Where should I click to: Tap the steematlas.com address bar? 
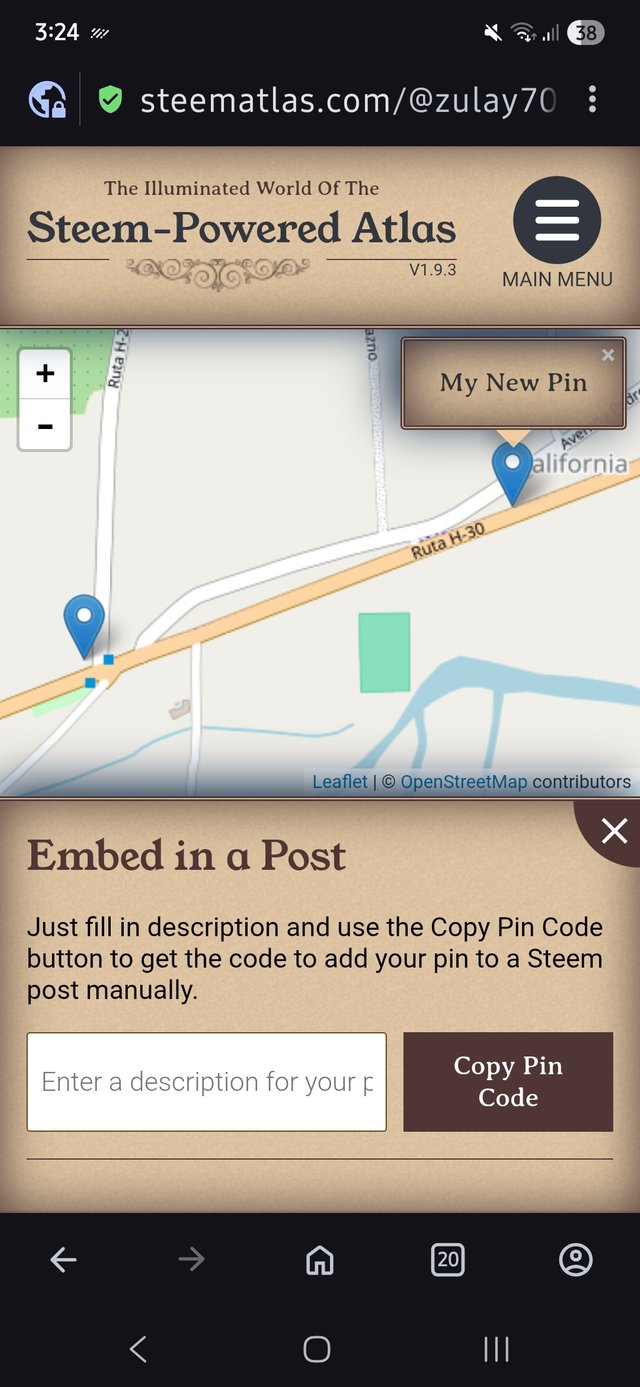coord(347,100)
